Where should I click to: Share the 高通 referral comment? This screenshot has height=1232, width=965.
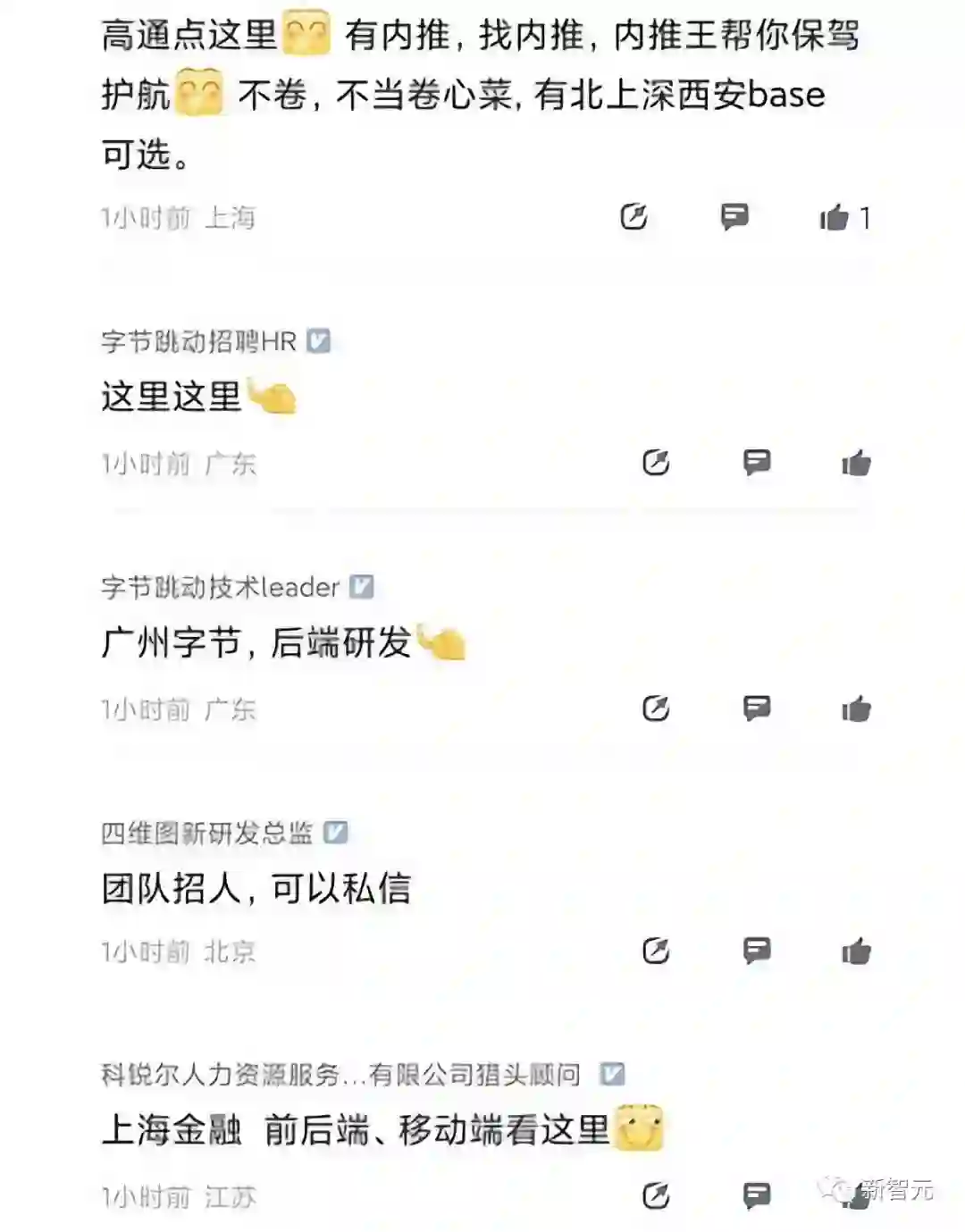pyautogui.click(x=634, y=216)
